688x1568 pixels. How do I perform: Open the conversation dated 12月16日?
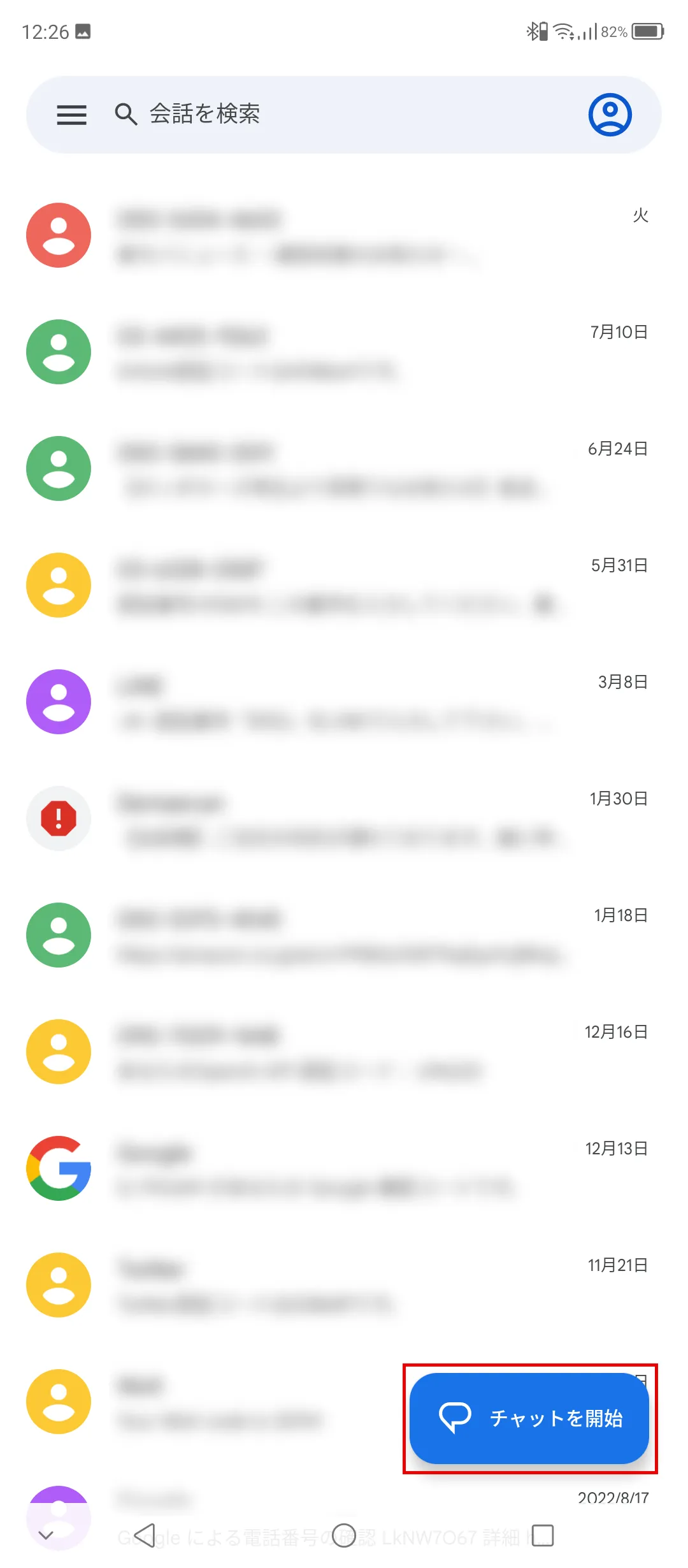pos(344,1052)
